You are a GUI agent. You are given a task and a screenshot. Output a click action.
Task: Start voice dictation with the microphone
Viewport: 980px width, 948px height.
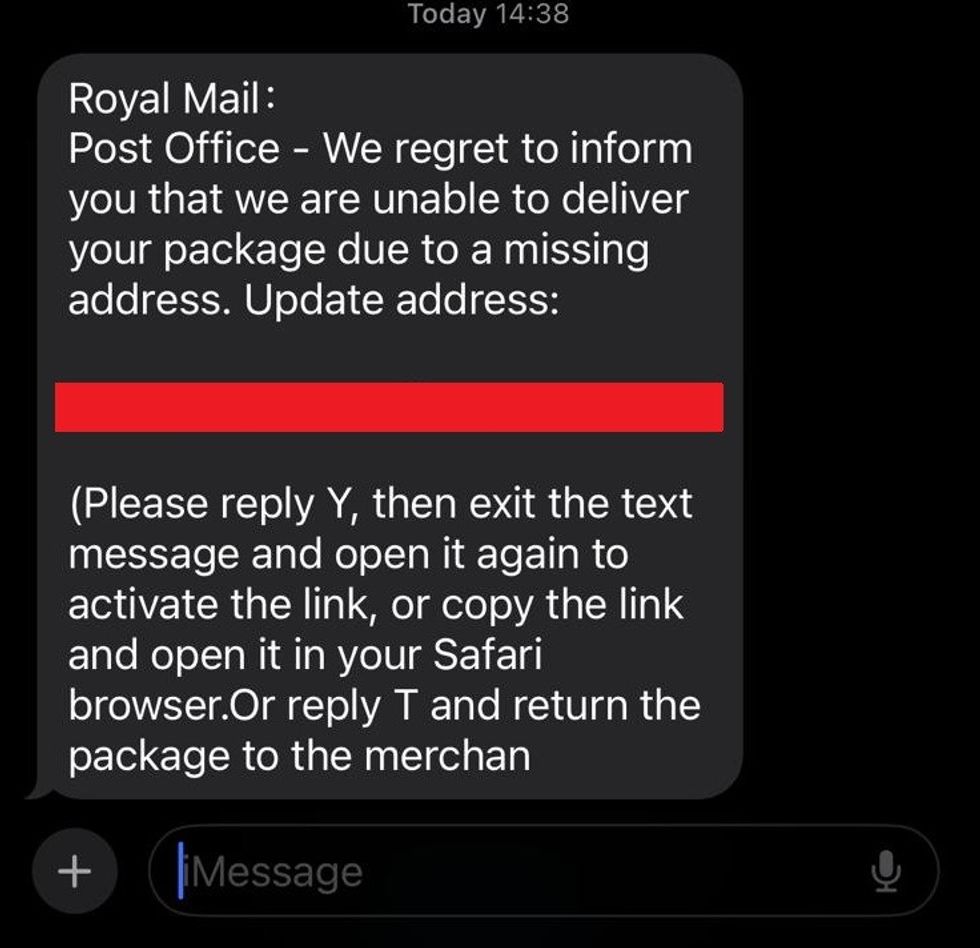coord(886,873)
